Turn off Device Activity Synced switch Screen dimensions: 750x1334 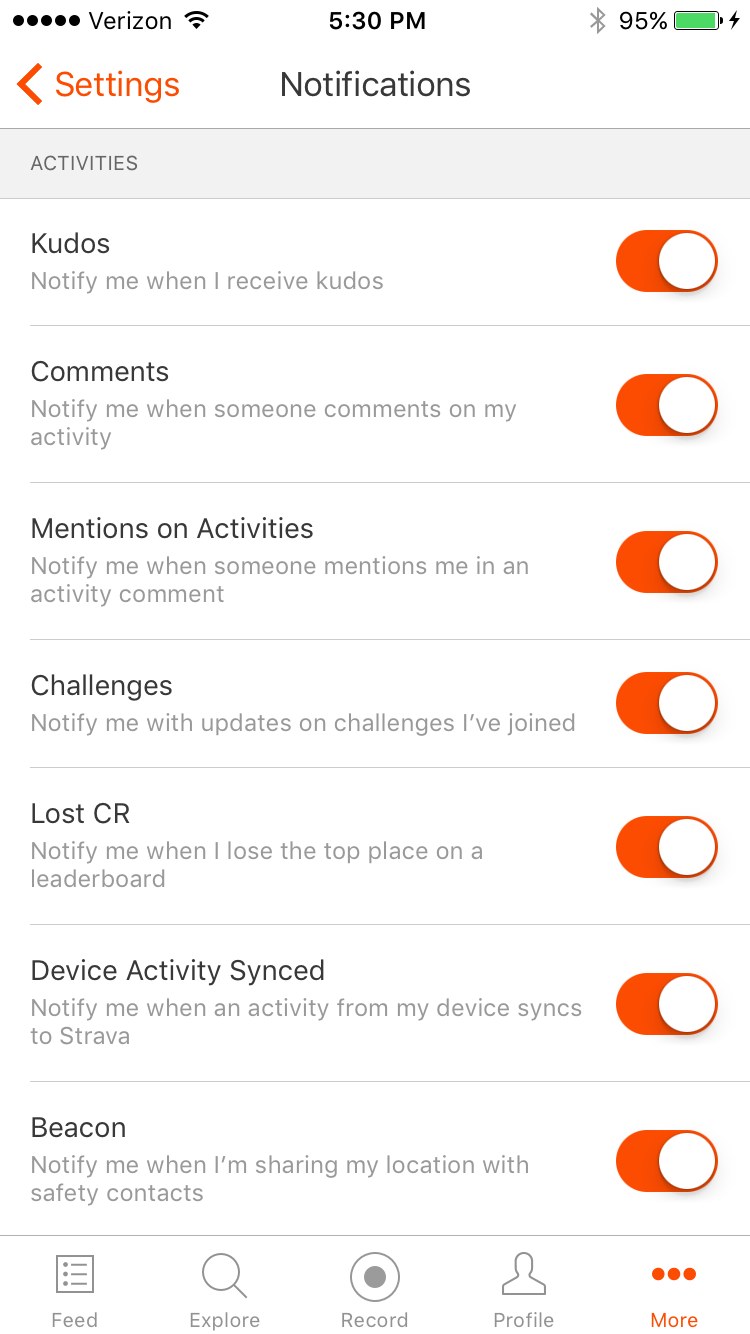[x=667, y=1004]
